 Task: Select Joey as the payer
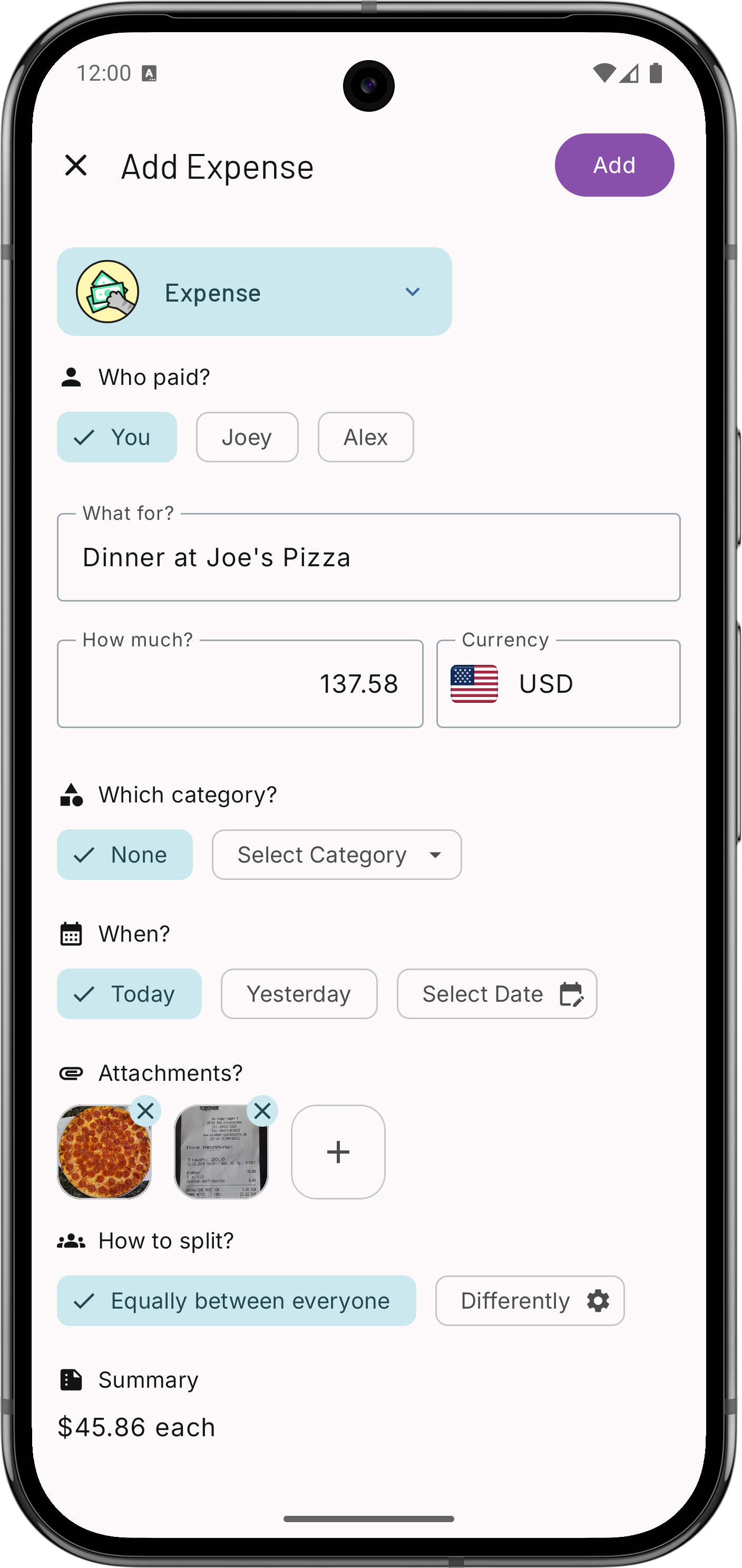247,437
